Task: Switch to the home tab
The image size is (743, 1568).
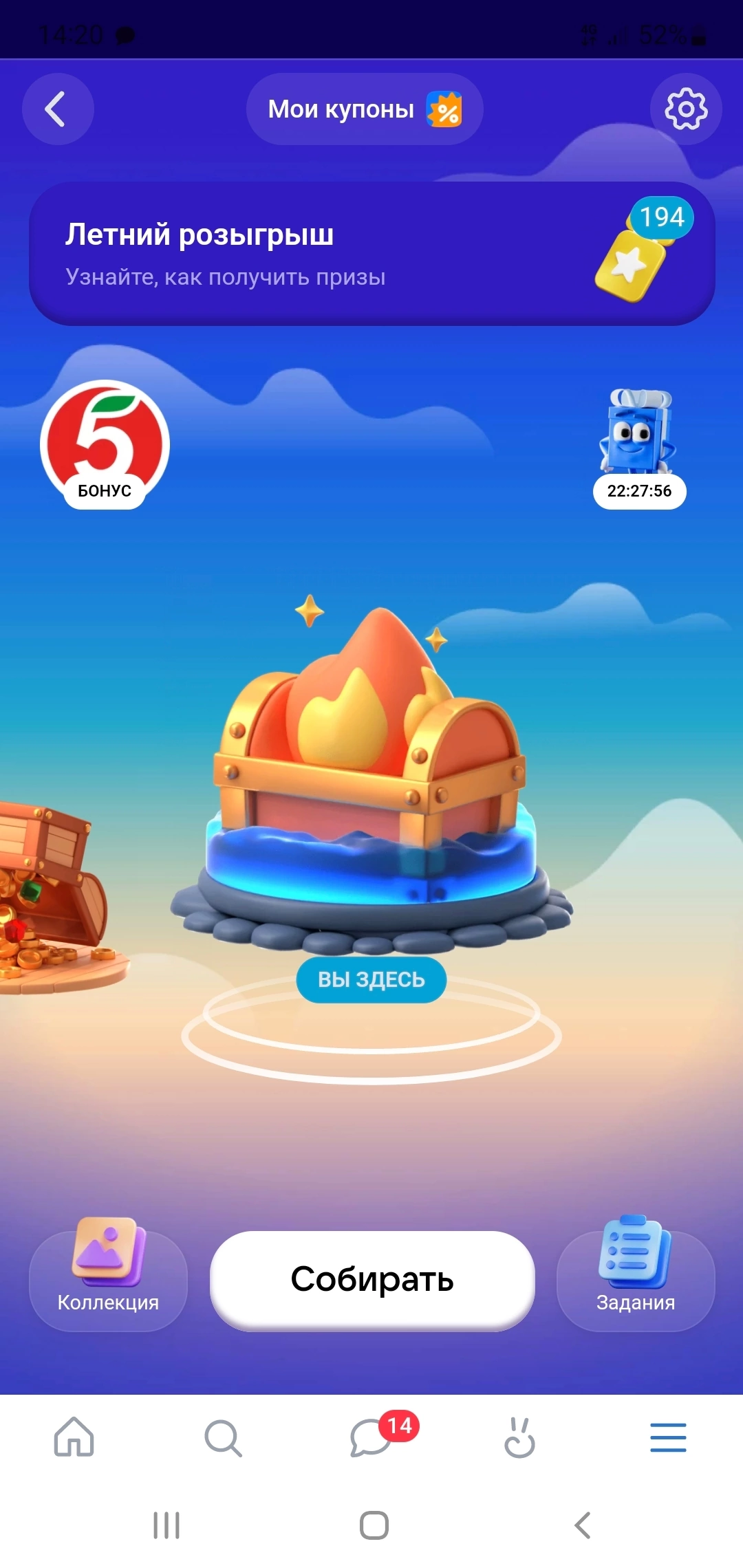Action: tap(74, 1437)
